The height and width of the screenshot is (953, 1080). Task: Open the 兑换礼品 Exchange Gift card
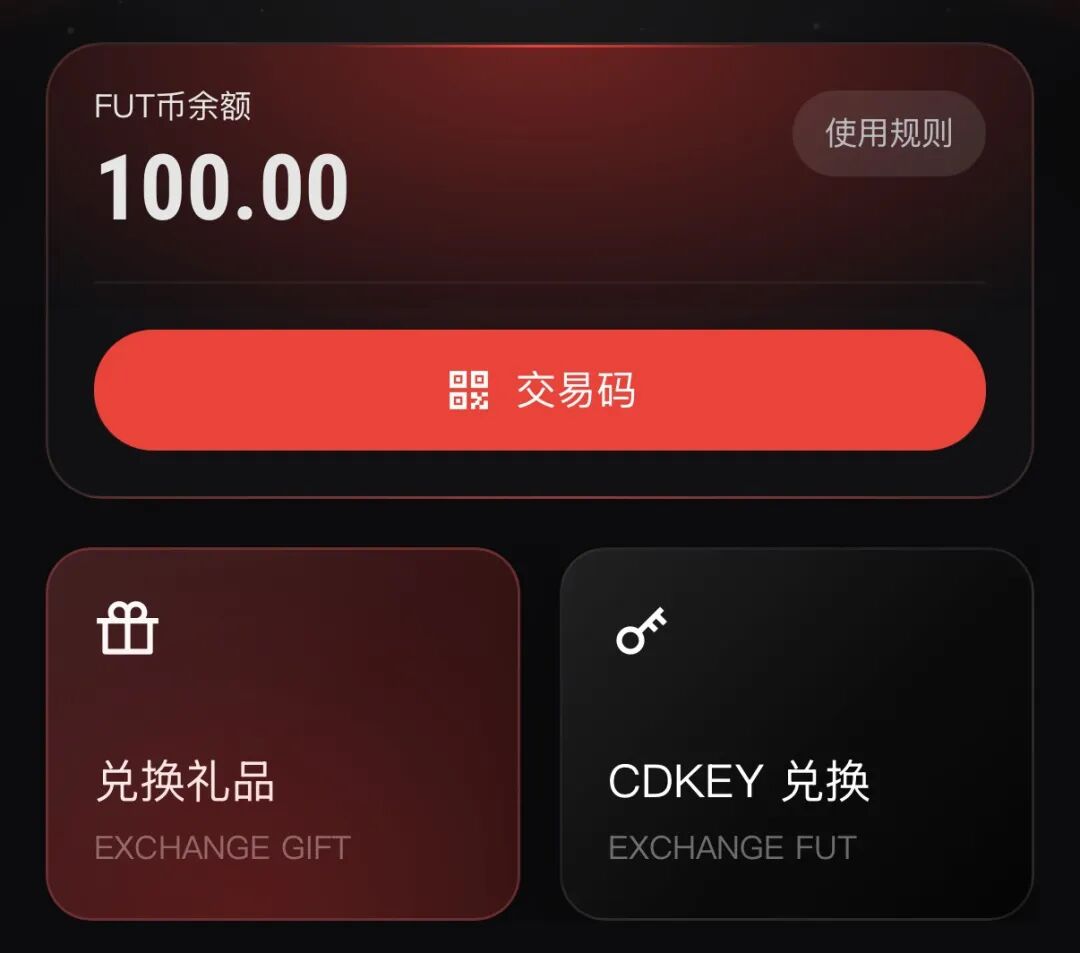click(283, 733)
